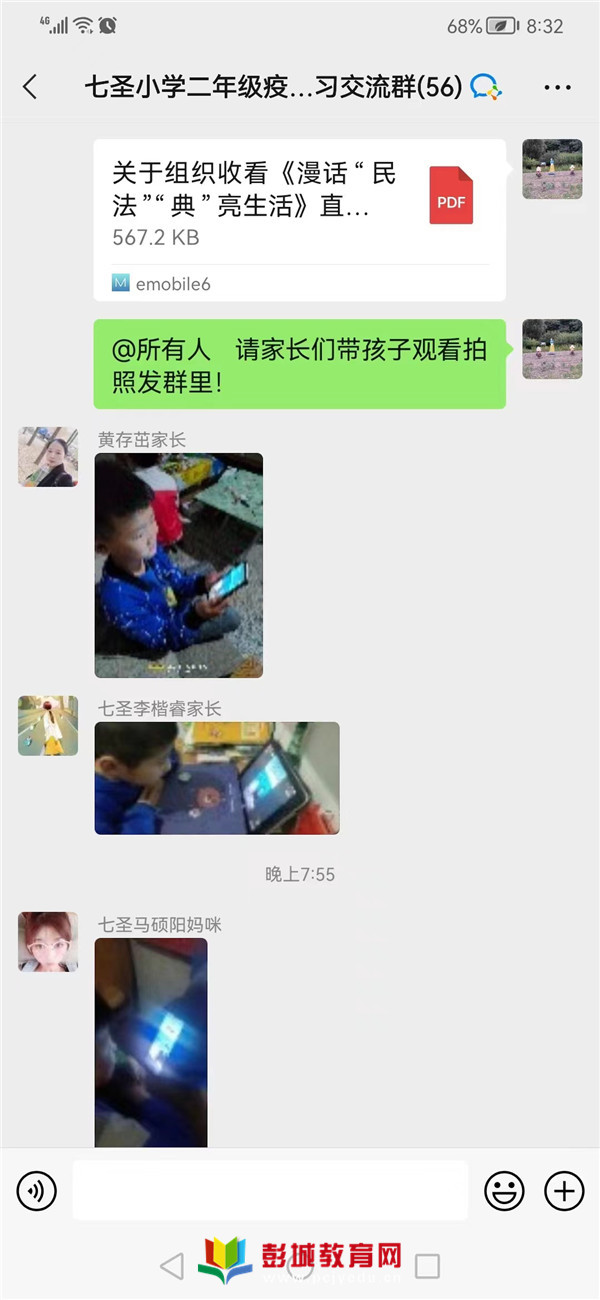Open the photo sent by 黄存茁家长
Image resolution: width=600 pixels, height=1300 pixels.
point(178,565)
